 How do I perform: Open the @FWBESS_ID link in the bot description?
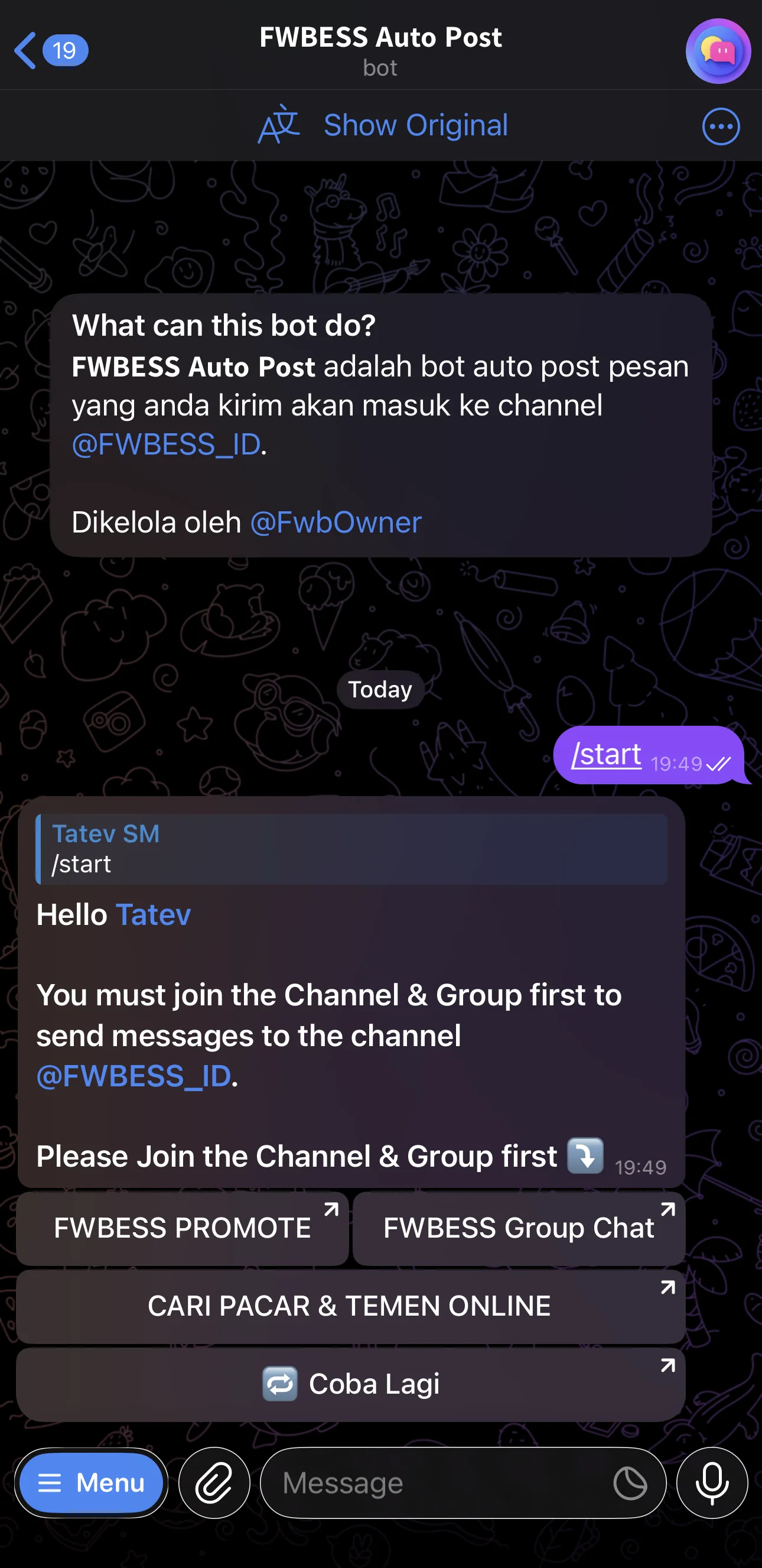[166, 444]
